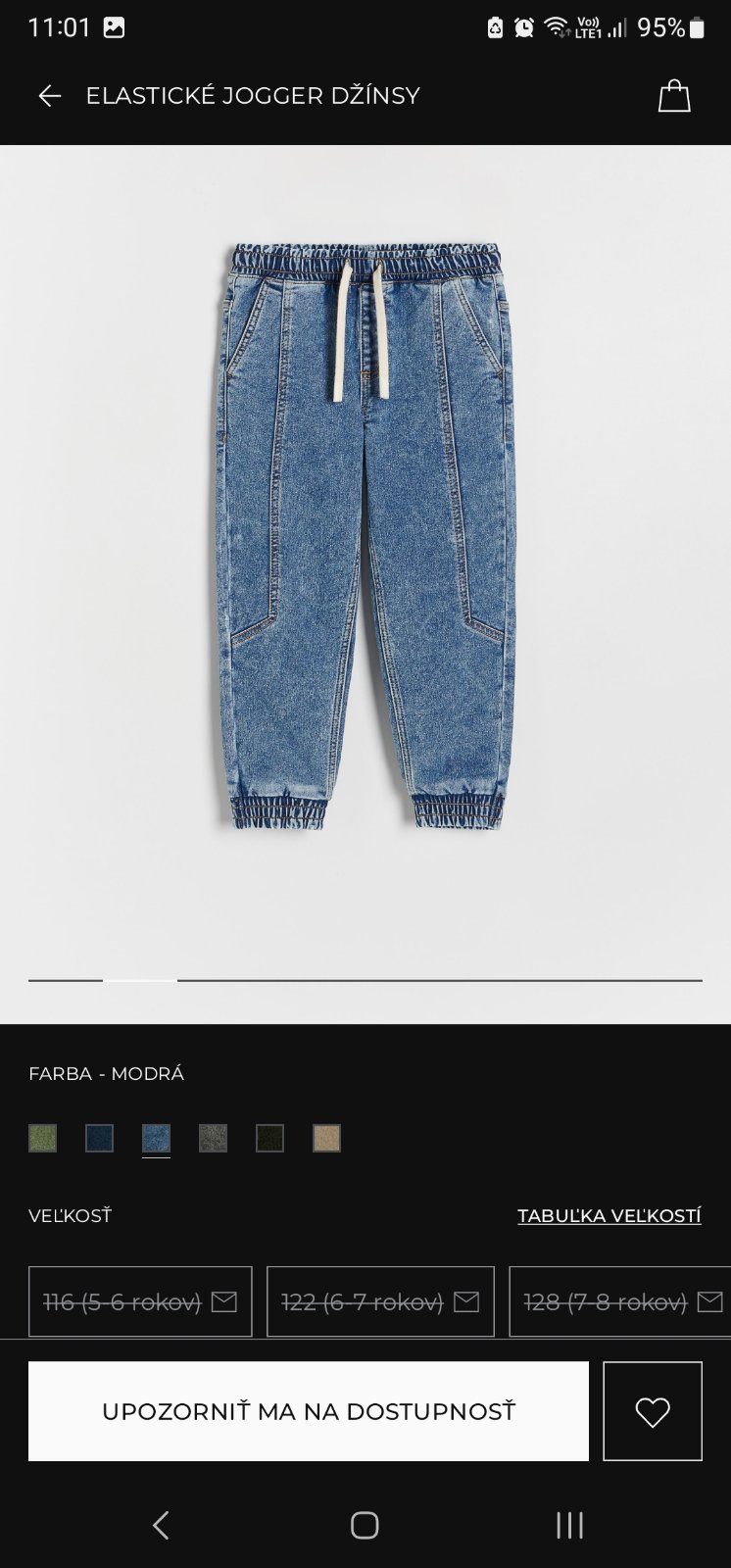The image size is (731, 1568).
Task: Open the Tabuľka veľkostí size chart link
Action: coord(609,1216)
